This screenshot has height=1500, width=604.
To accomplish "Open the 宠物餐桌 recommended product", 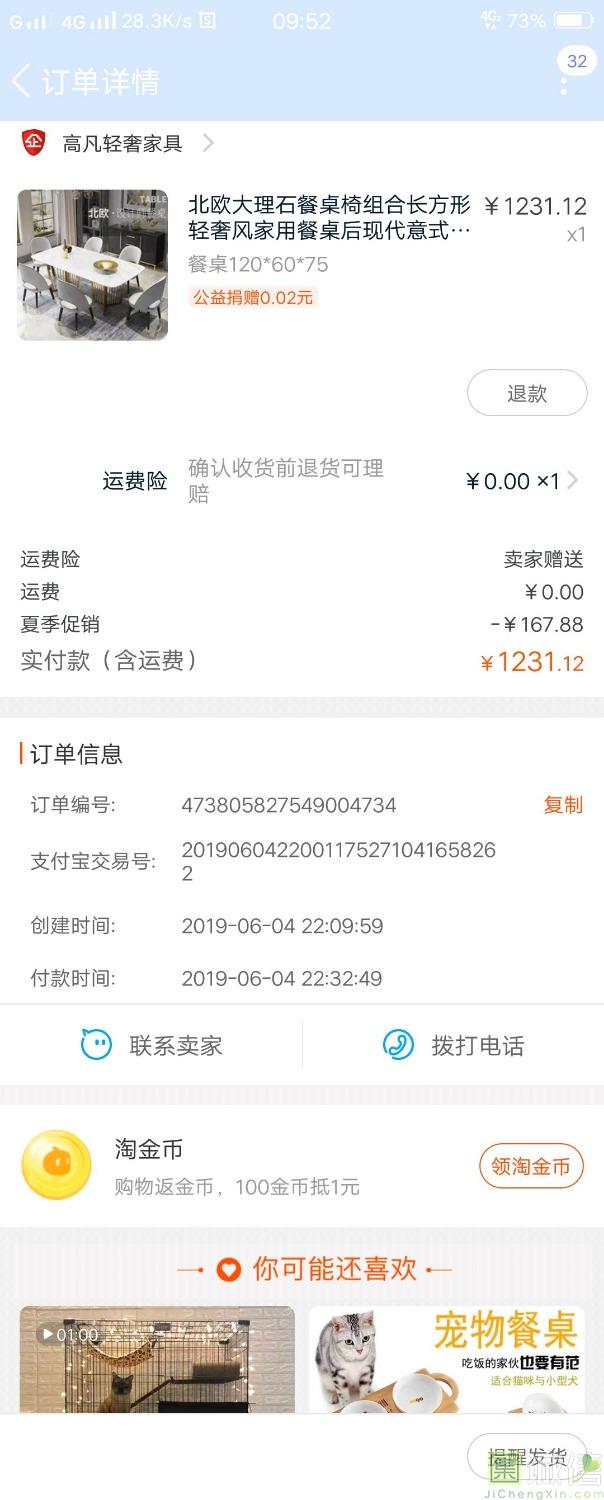I will coord(448,1358).
